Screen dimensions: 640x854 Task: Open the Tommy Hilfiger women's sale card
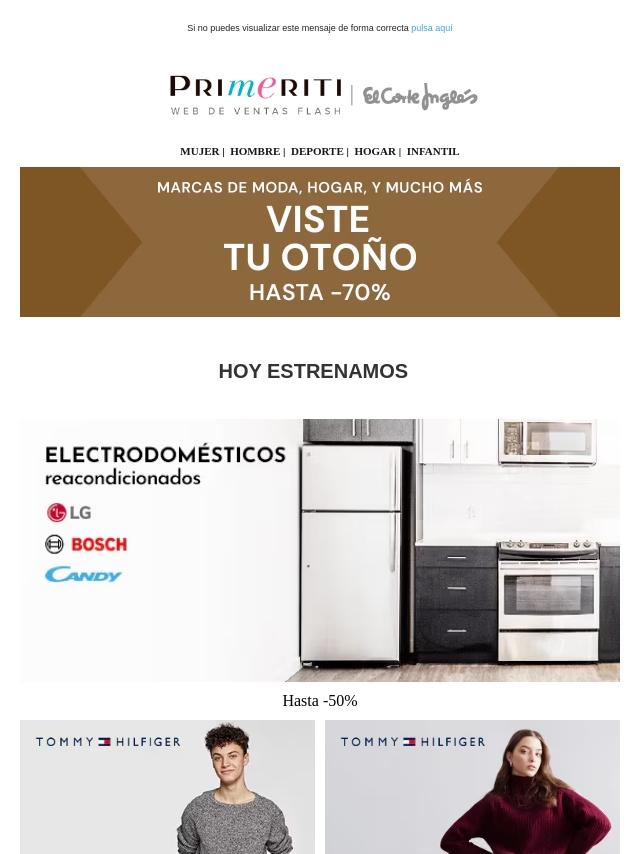tap(472, 787)
